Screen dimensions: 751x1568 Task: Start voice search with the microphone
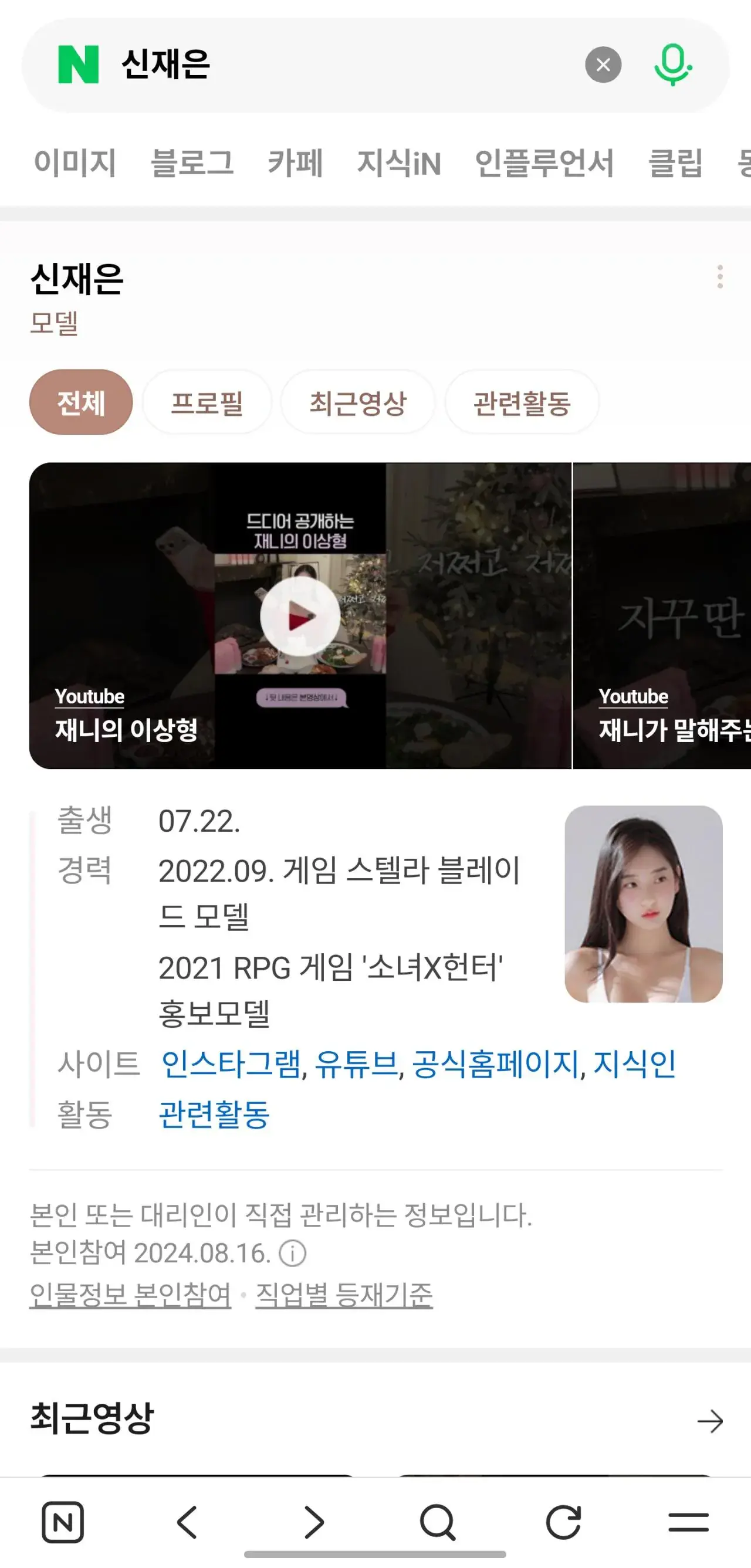[672, 65]
